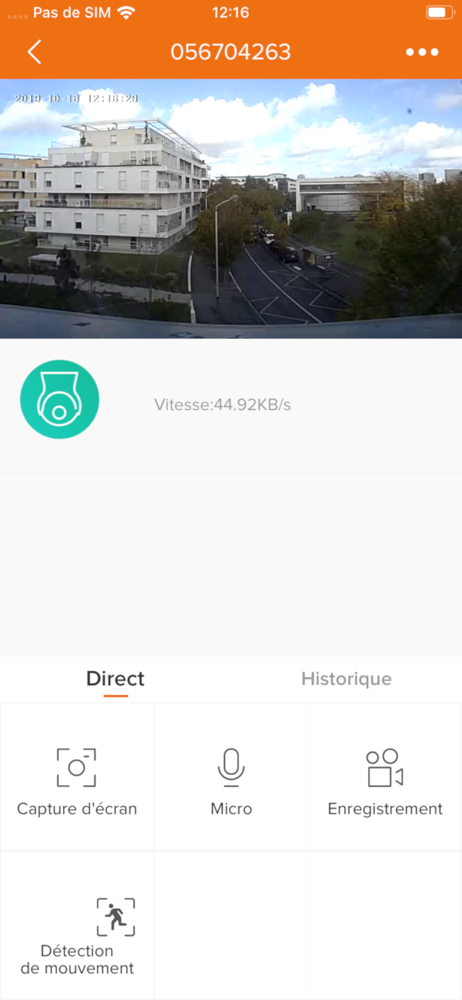The height and width of the screenshot is (1000, 462).
Task: Open the three-dot overflow menu
Action: [422, 52]
